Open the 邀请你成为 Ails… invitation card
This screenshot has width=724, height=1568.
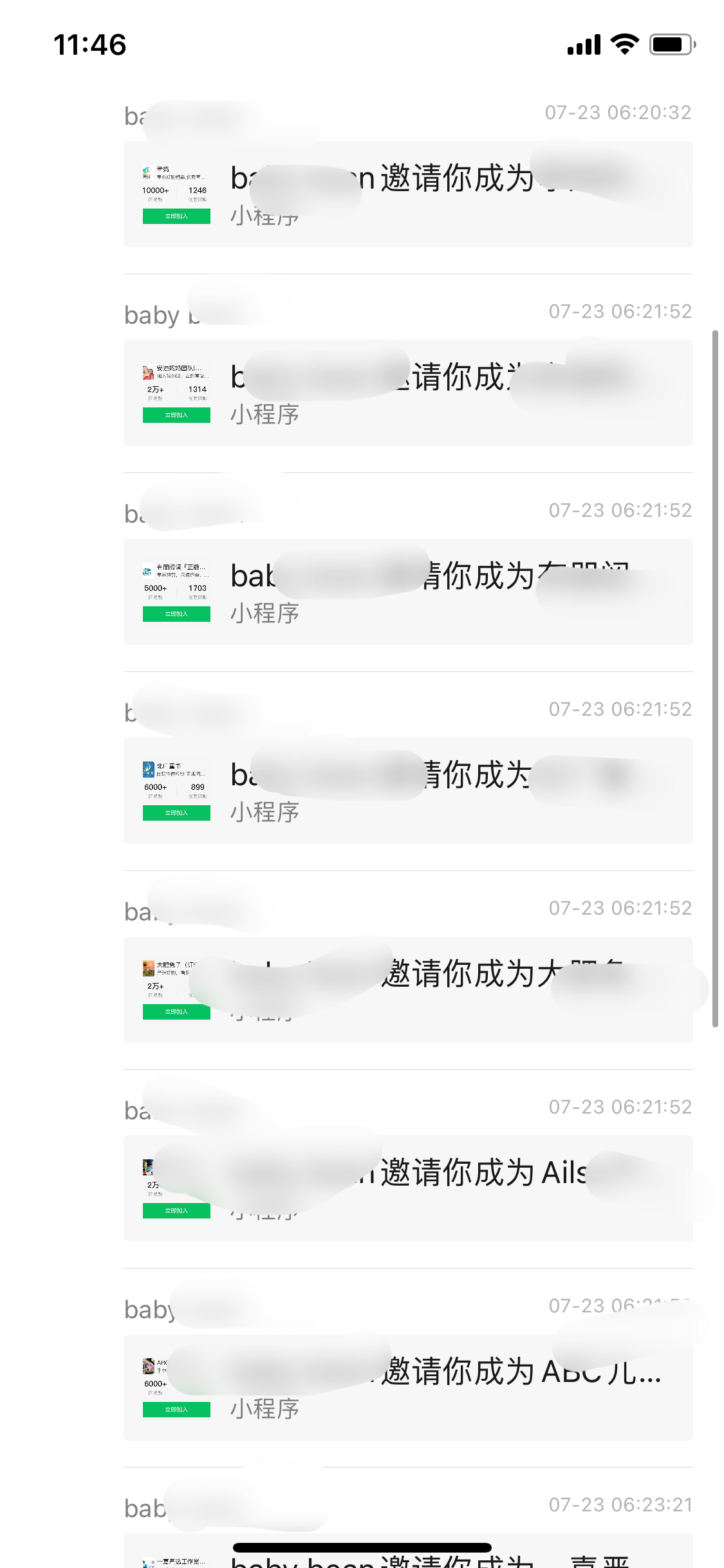click(x=408, y=1188)
